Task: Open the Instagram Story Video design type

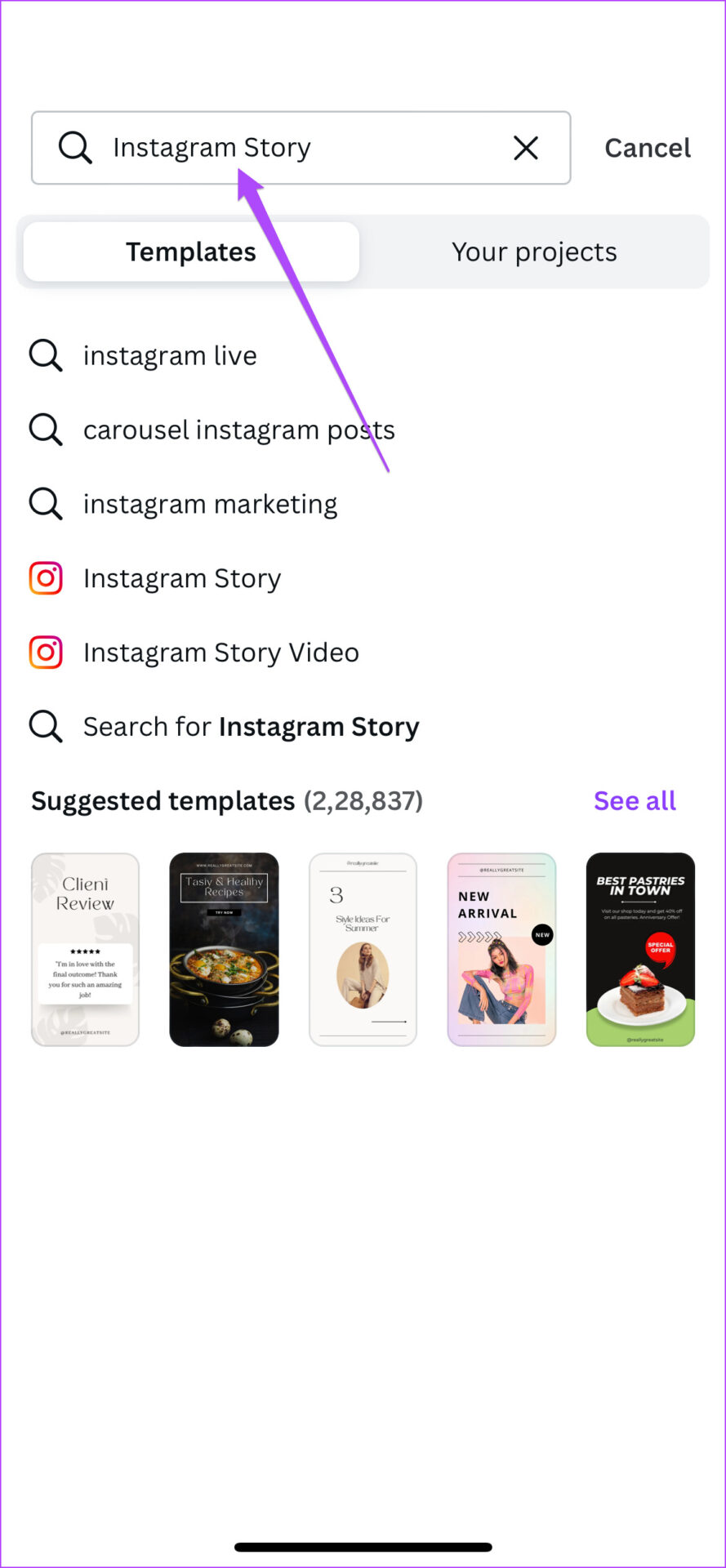Action: [x=220, y=653]
